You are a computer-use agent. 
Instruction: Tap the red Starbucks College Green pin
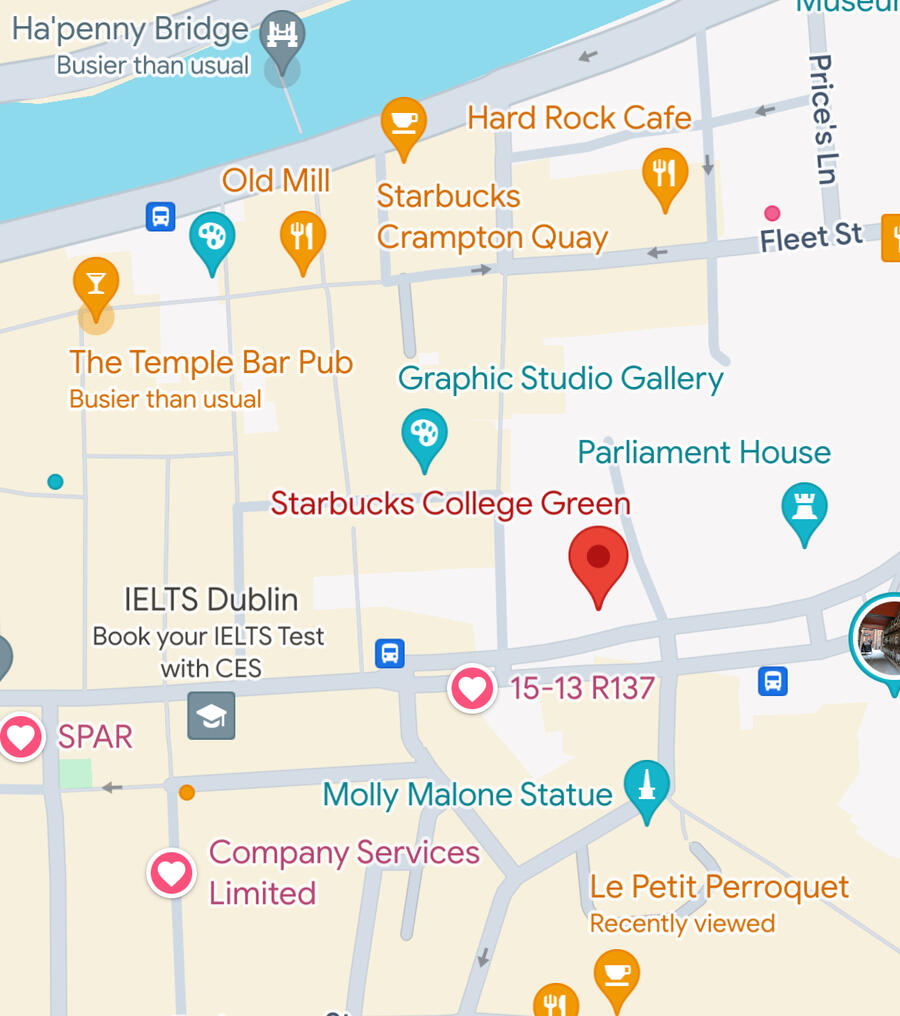pos(598,559)
